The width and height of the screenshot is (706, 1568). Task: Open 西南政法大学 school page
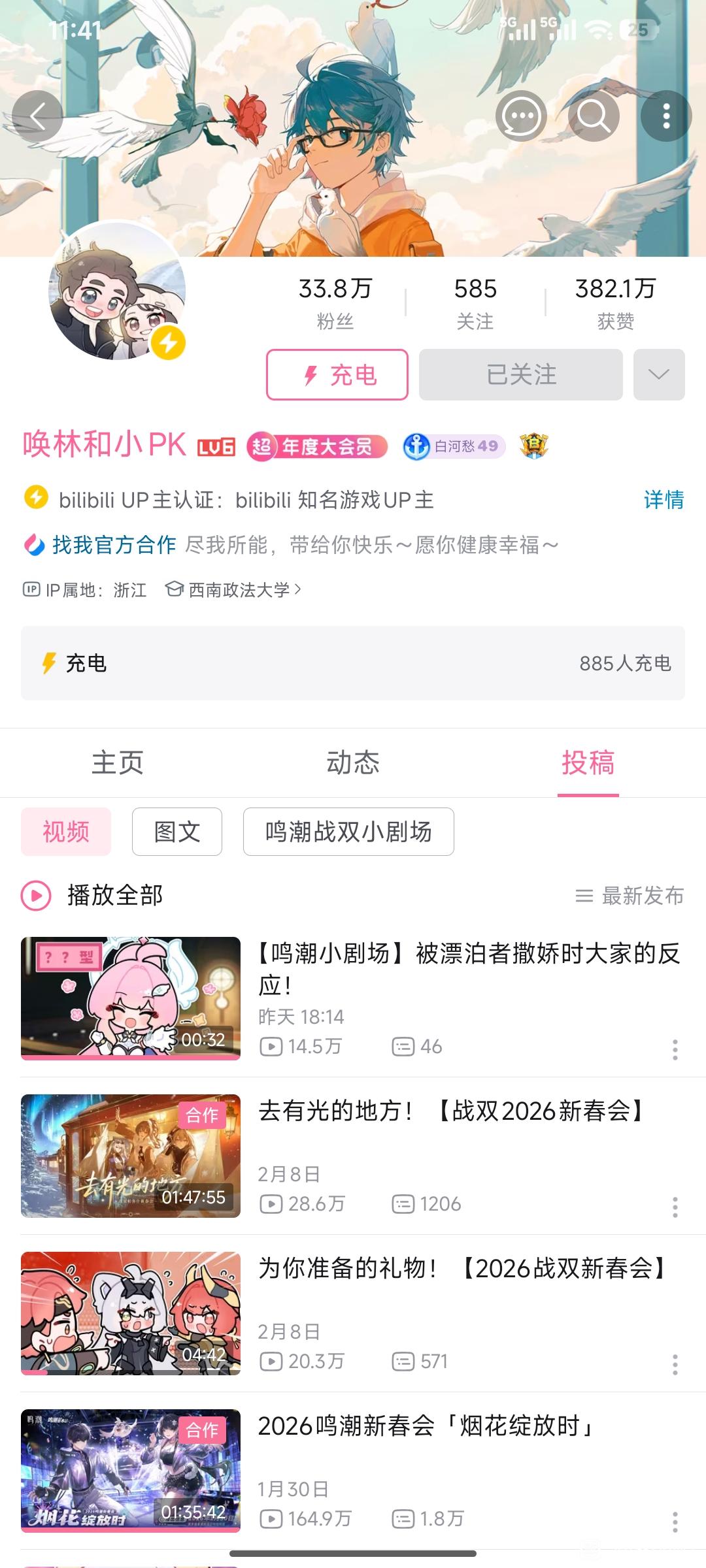(x=239, y=590)
